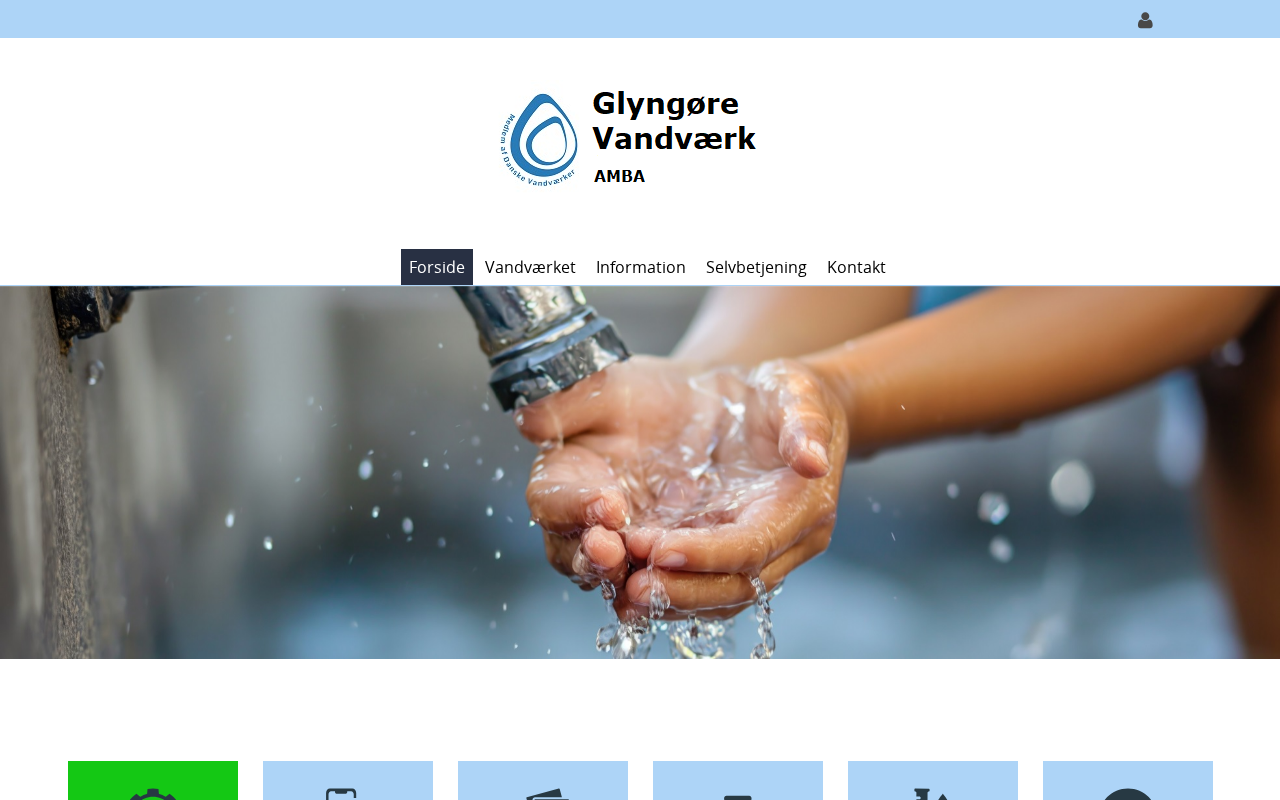Screen dimensions: 1280x800
Task: Open the Selvbetjening section
Action: click(x=756, y=267)
